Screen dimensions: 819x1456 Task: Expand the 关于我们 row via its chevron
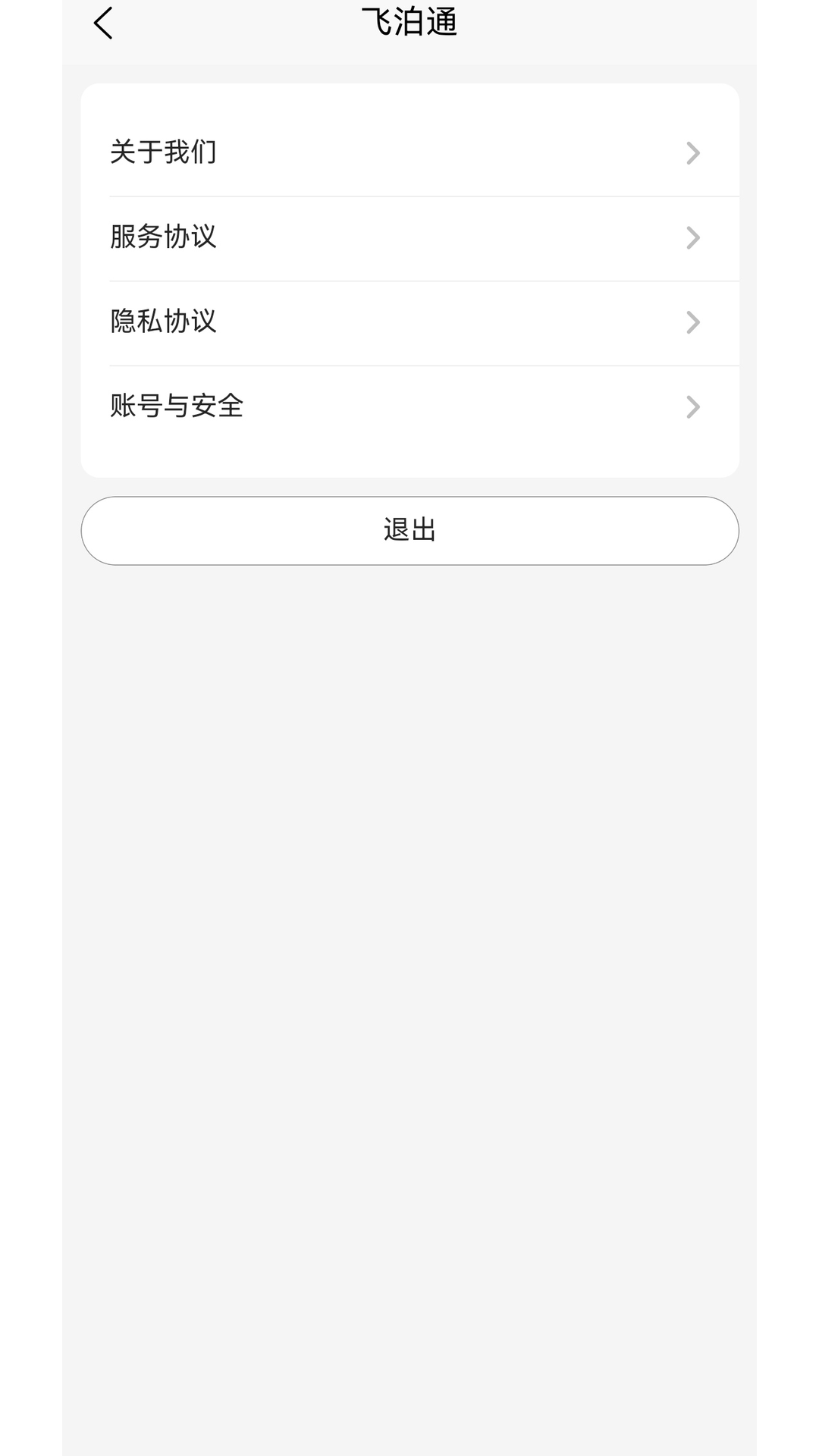692,153
